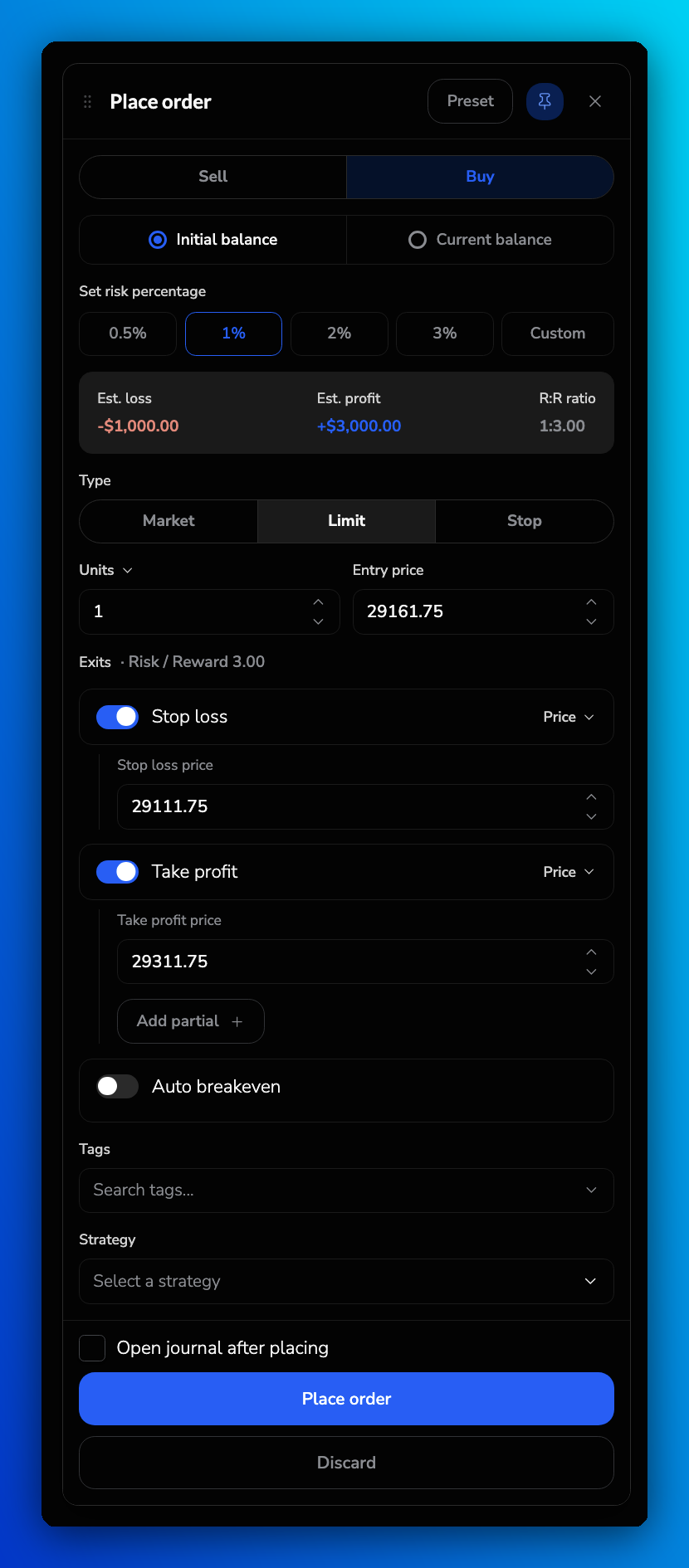Disable the Take profit toggle
689x1568 pixels.
[117, 872]
